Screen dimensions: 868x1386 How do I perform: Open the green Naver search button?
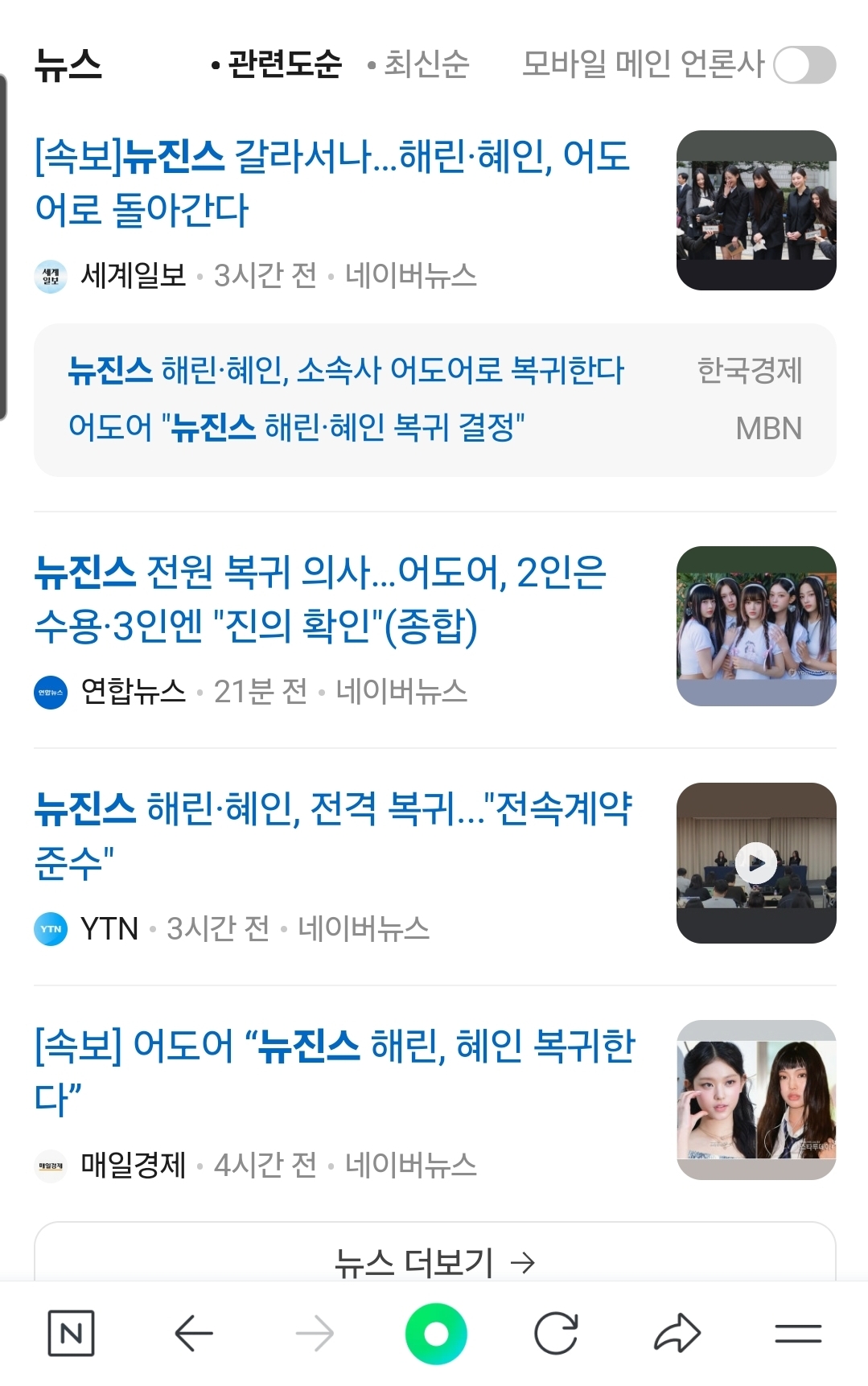(x=435, y=1334)
